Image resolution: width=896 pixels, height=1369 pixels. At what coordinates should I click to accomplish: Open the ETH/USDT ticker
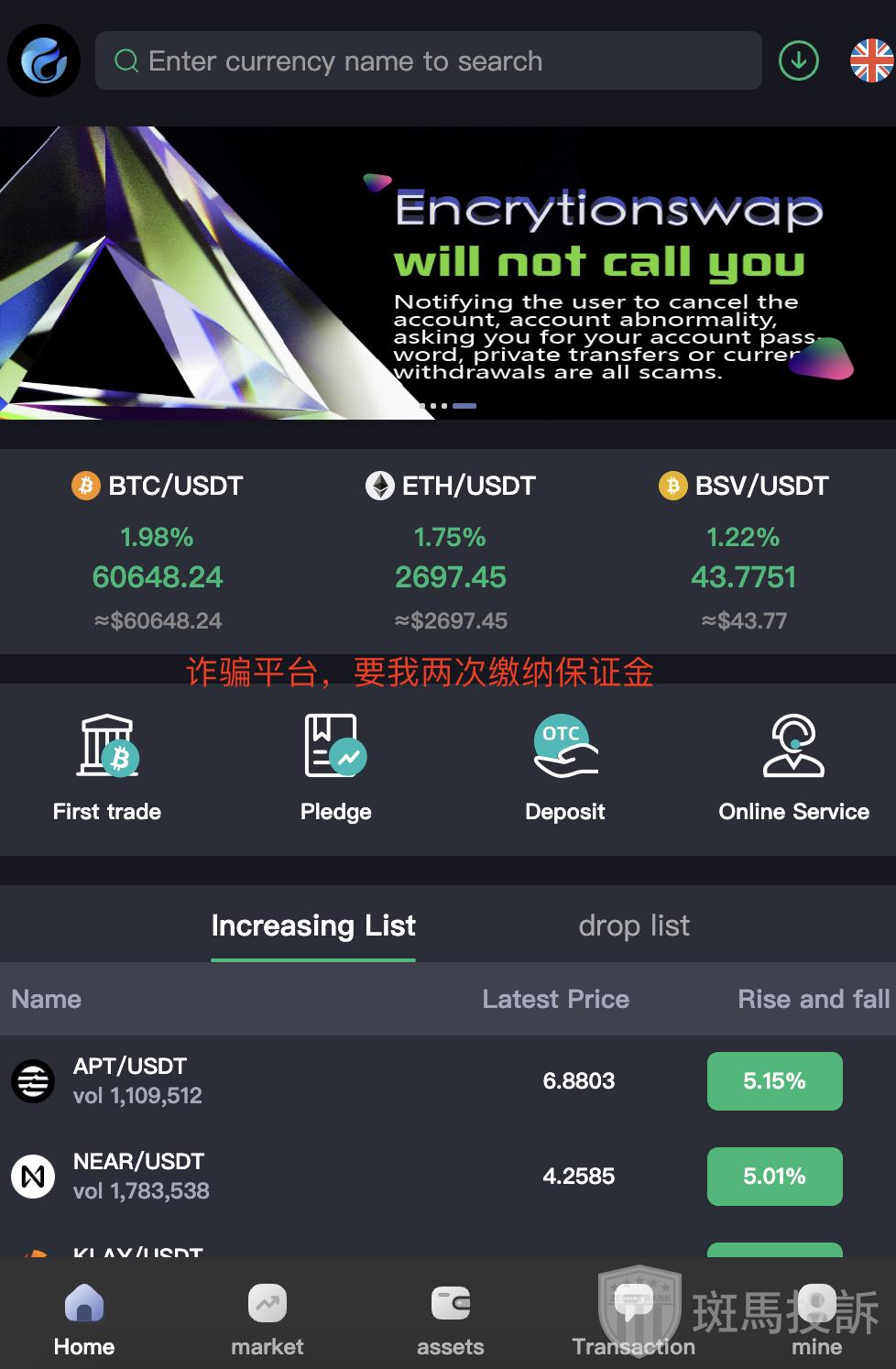tap(450, 552)
